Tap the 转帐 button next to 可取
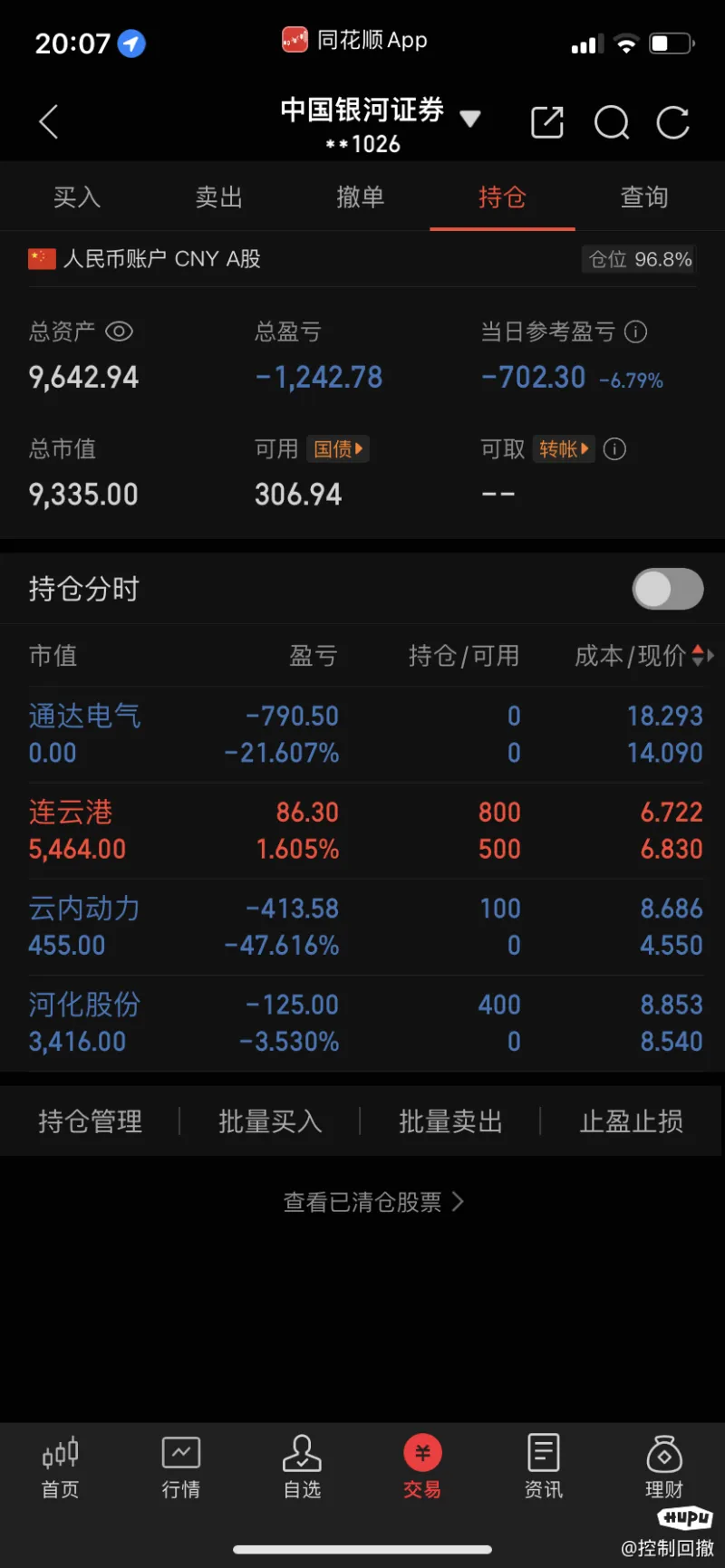Viewport: 725px width, 1568px height. point(564,449)
